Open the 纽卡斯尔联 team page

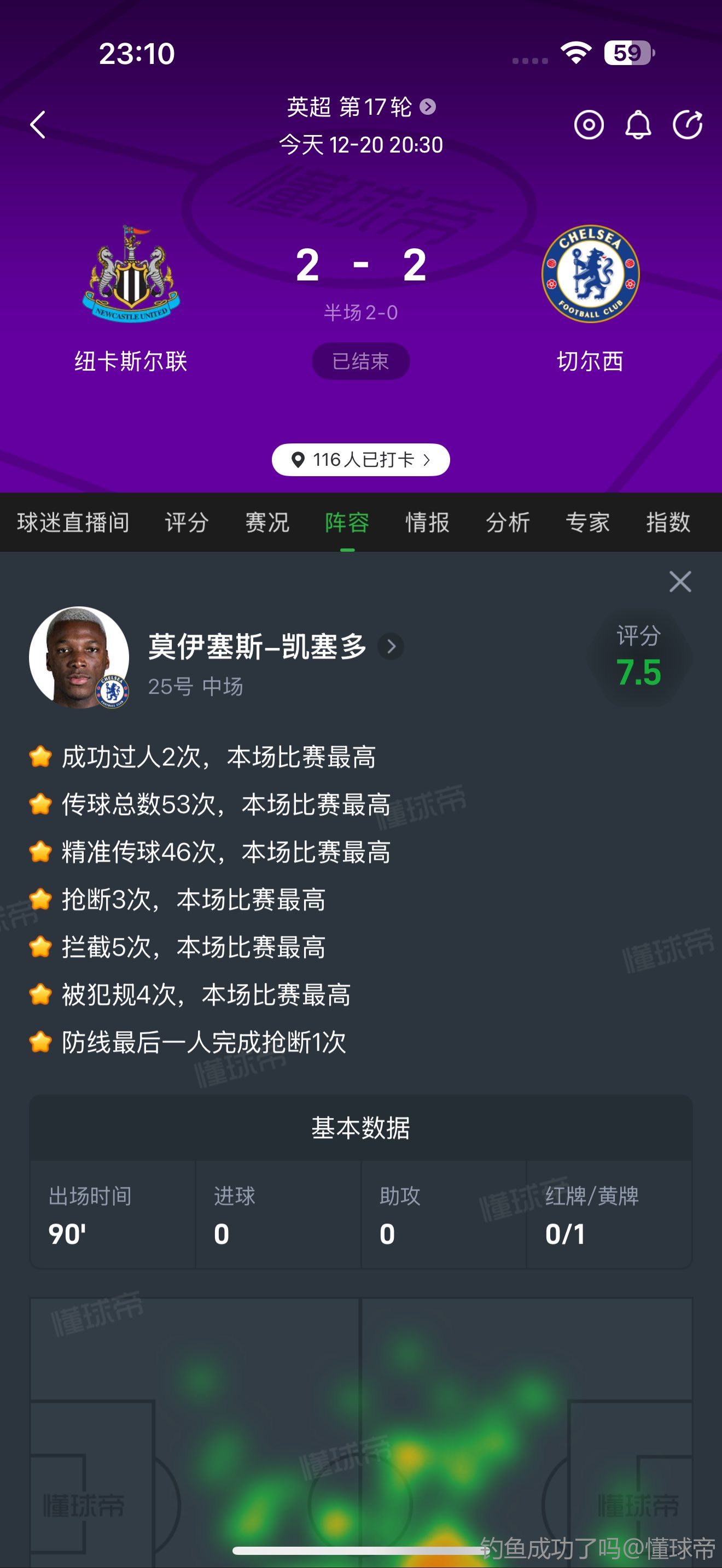point(131,274)
